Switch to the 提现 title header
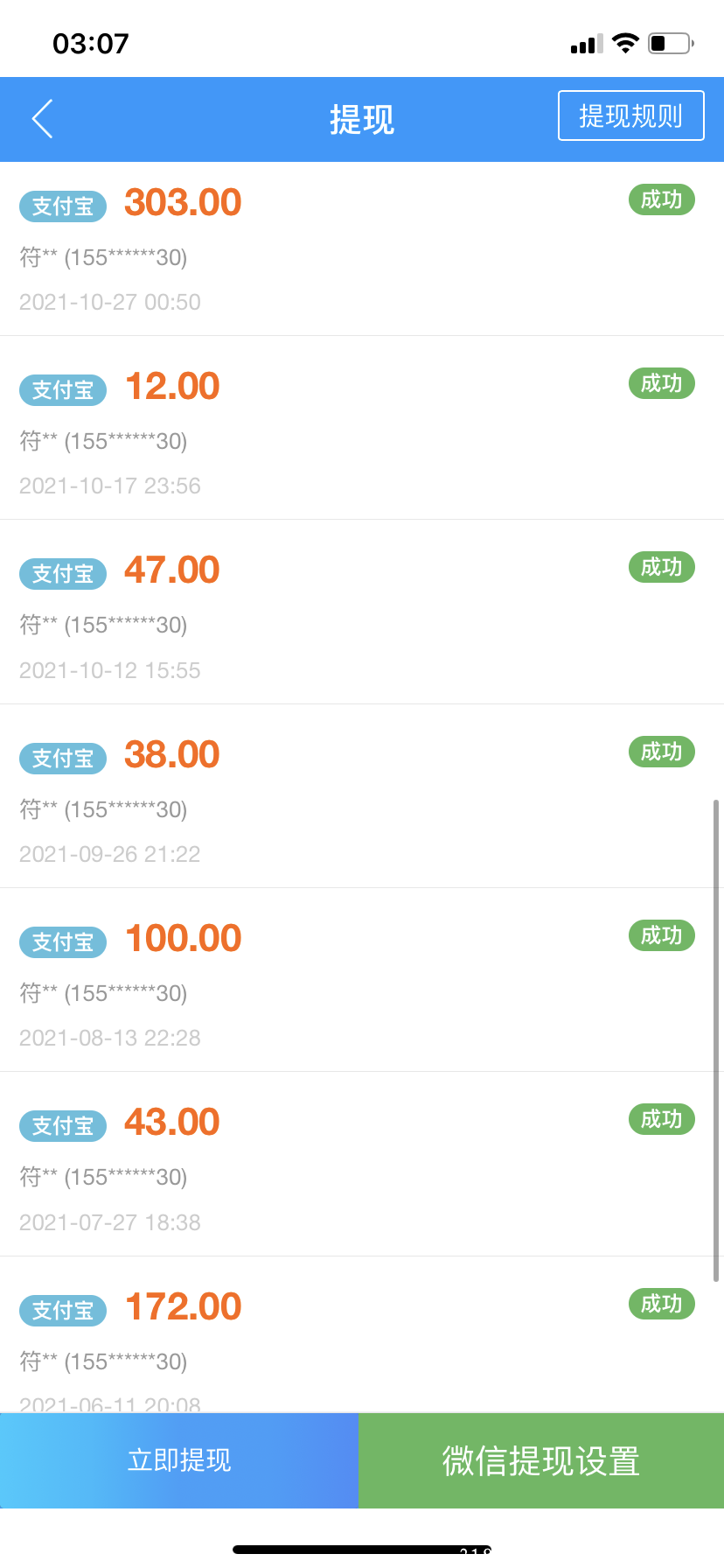 362,120
